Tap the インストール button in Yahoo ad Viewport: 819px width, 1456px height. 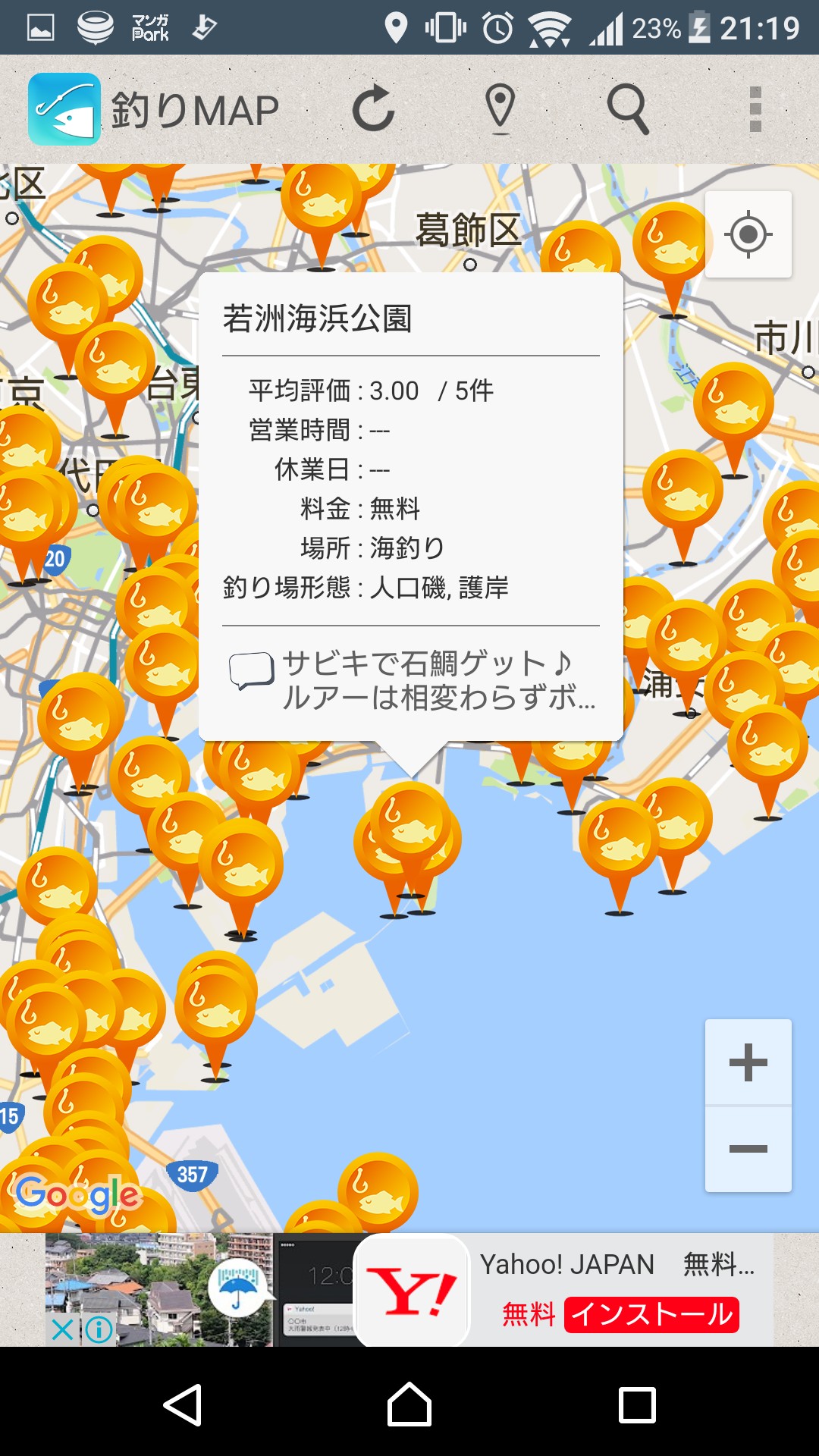(x=651, y=1314)
